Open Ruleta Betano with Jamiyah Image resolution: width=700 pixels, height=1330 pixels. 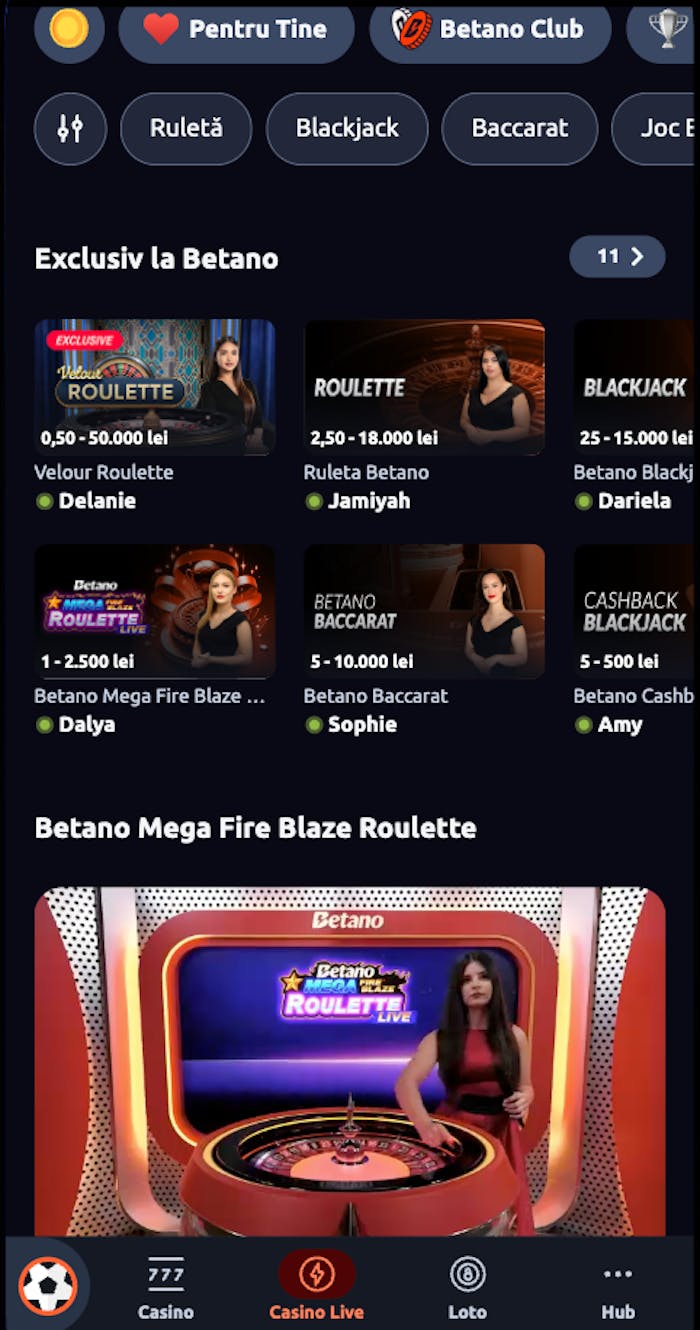pos(424,387)
